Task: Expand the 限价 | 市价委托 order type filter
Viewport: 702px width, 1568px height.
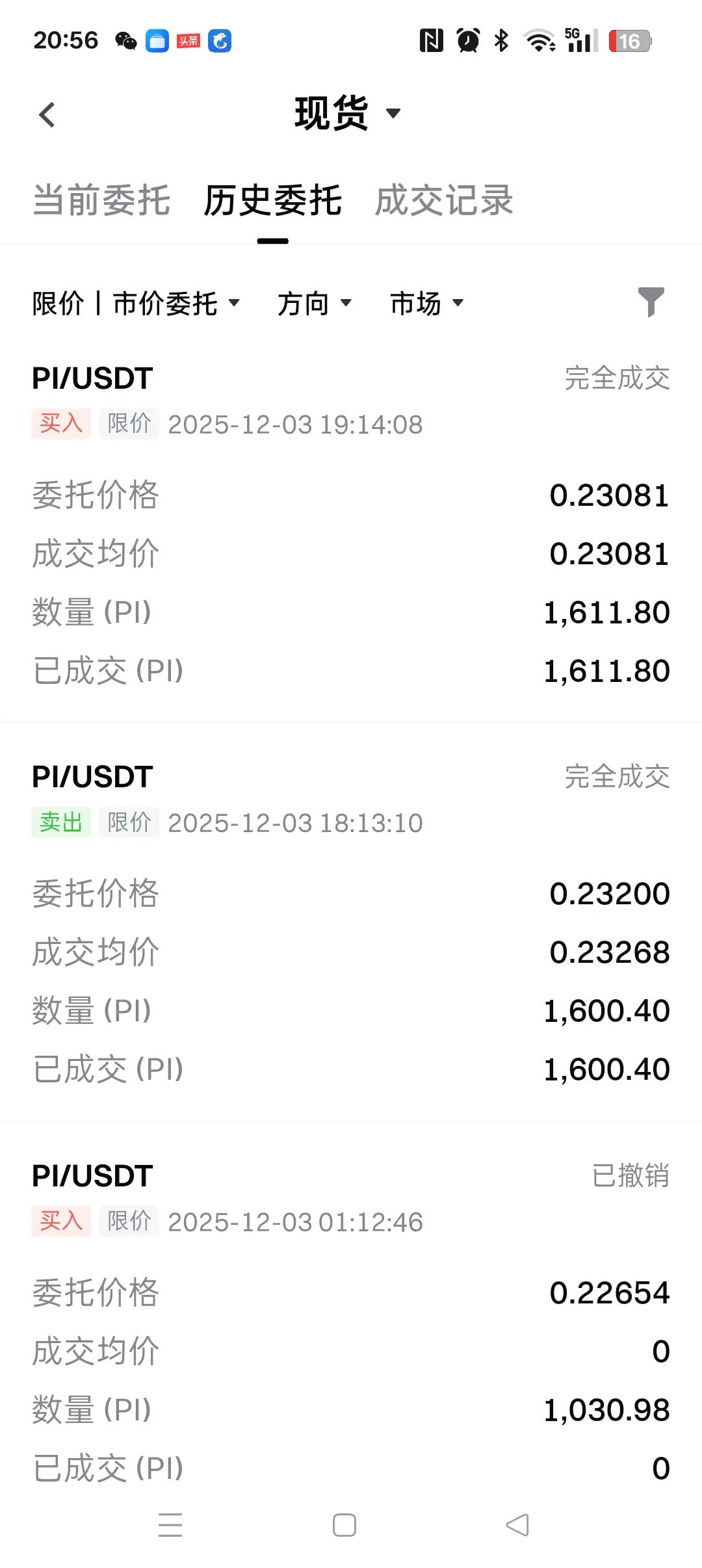Action: [136, 303]
